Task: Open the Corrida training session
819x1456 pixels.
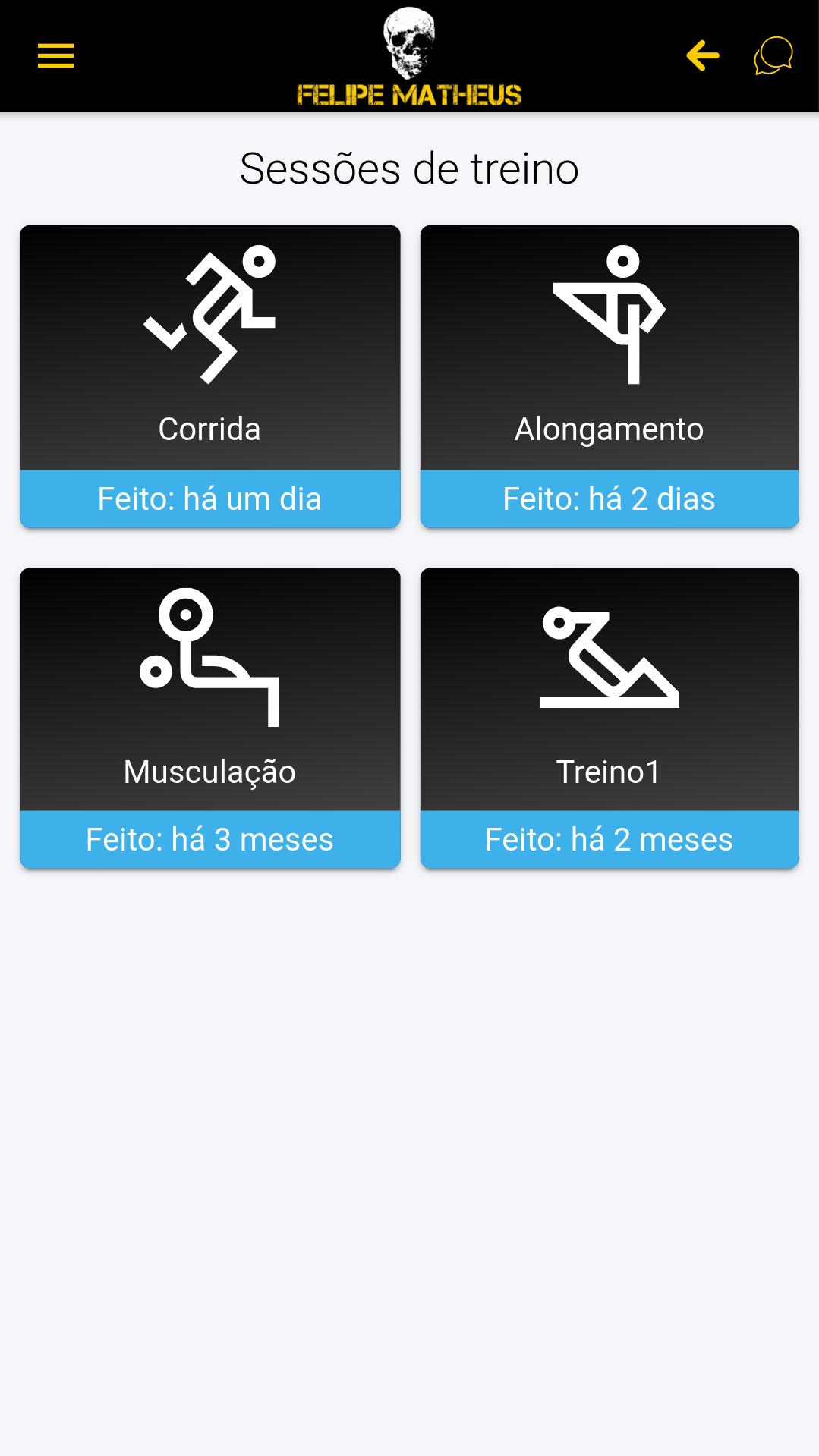Action: click(210, 376)
